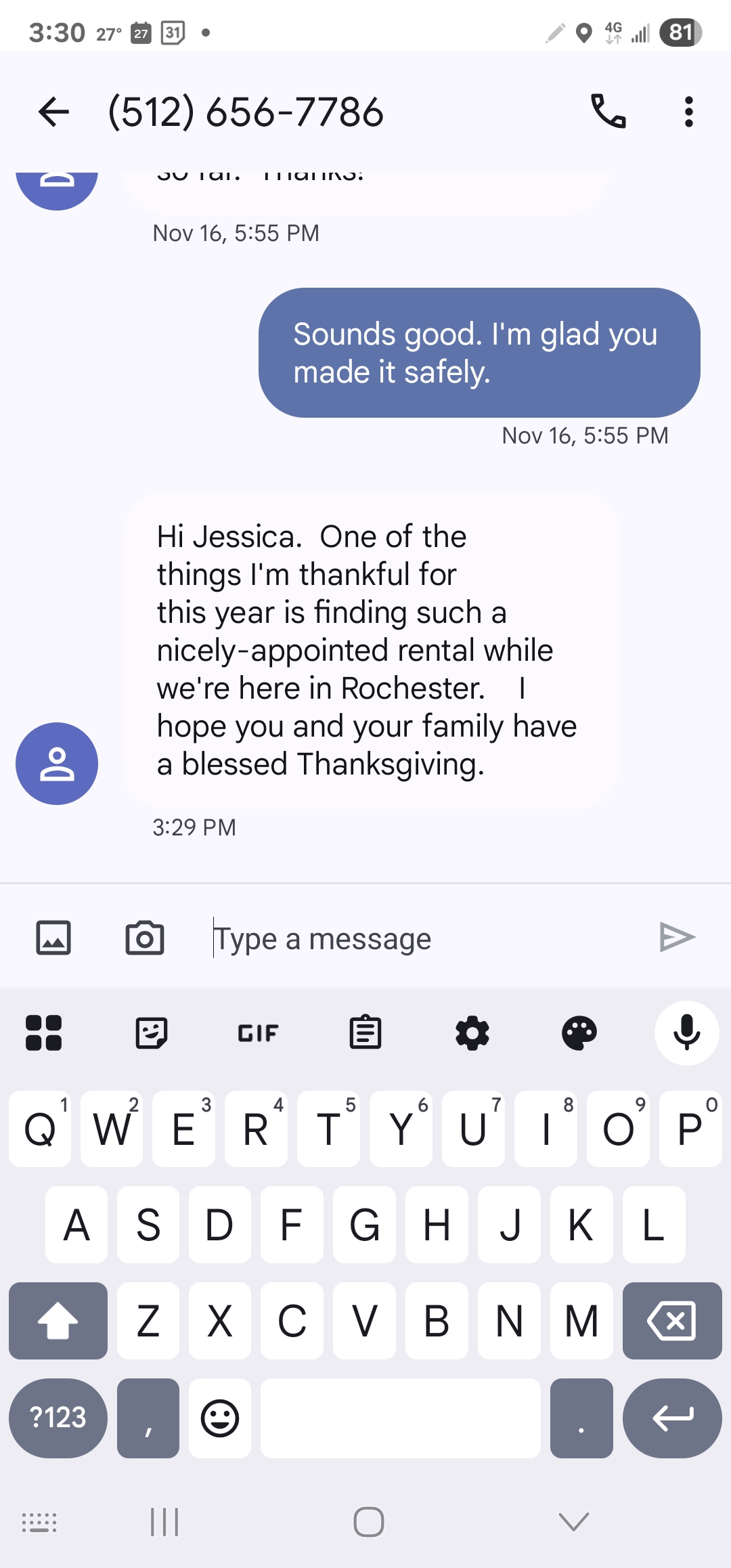Switch to the ?123 symbols keyboard
Image resolution: width=731 pixels, height=1568 pixels.
pyautogui.click(x=58, y=1418)
